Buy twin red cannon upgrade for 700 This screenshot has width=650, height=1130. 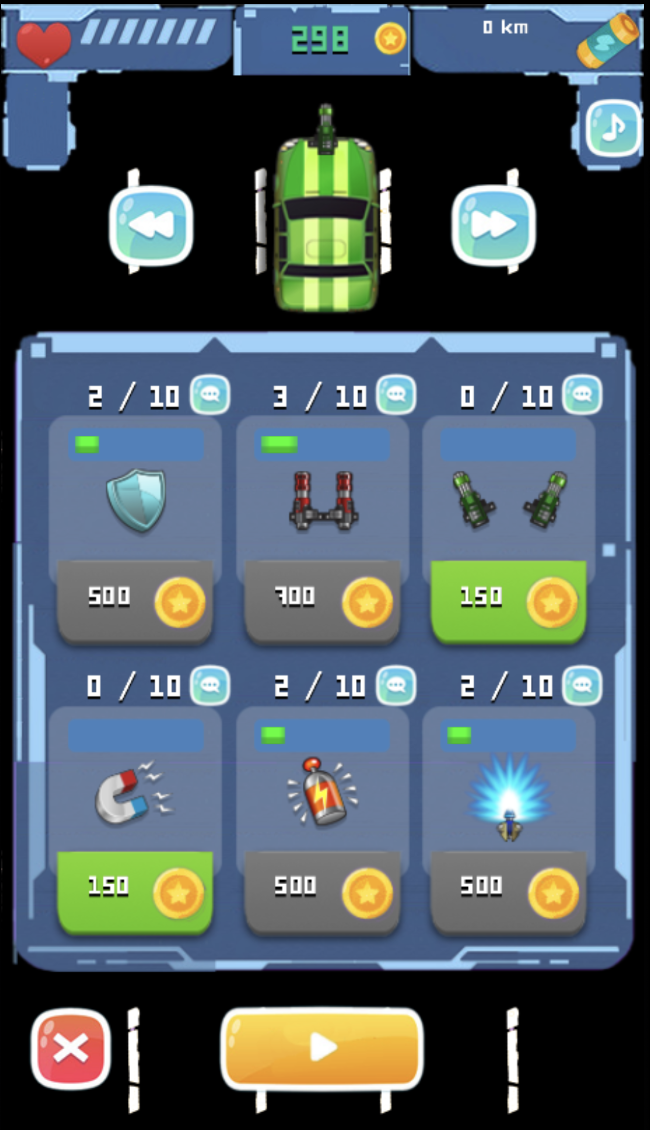click(322, 602)
